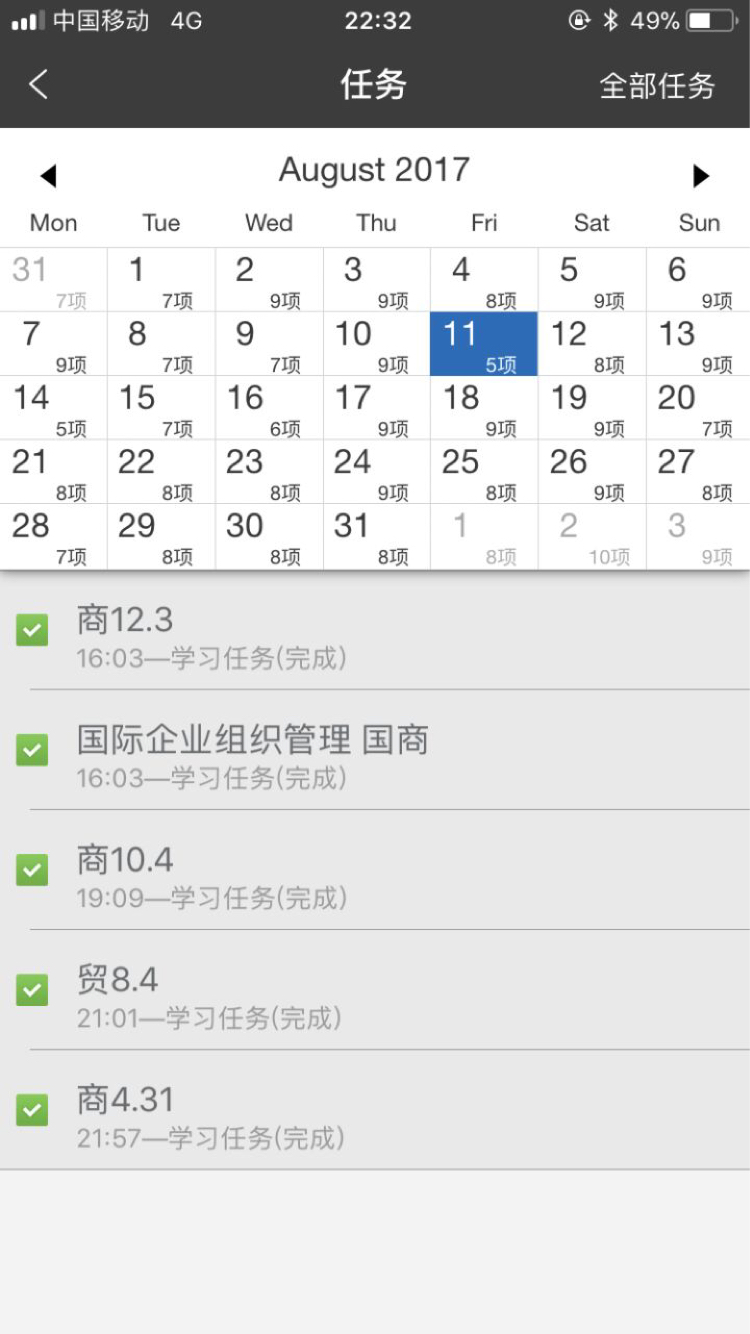Screen dimensions: 750x1334
Task: Advance to the next month
Action: (x=701, y=177)
